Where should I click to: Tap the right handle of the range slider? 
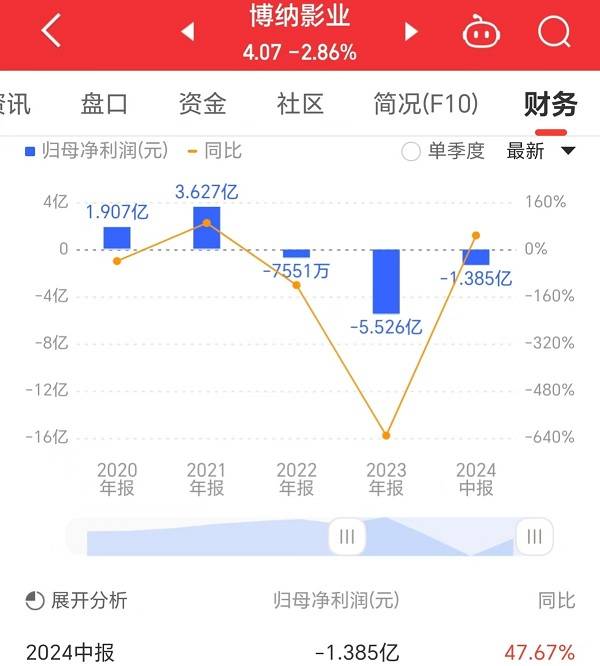535,536
